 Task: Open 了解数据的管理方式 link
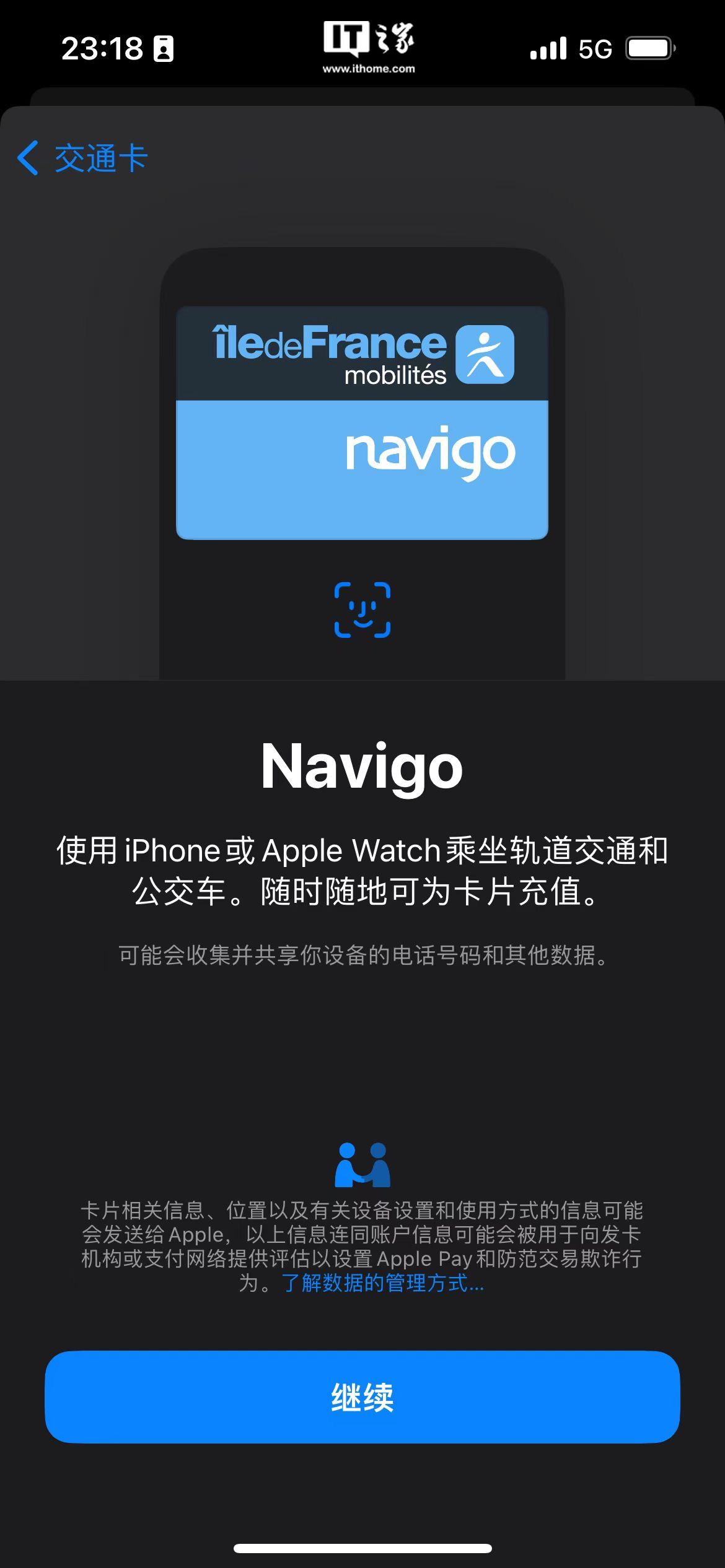pyautogui.click(x=382, y=1283)
